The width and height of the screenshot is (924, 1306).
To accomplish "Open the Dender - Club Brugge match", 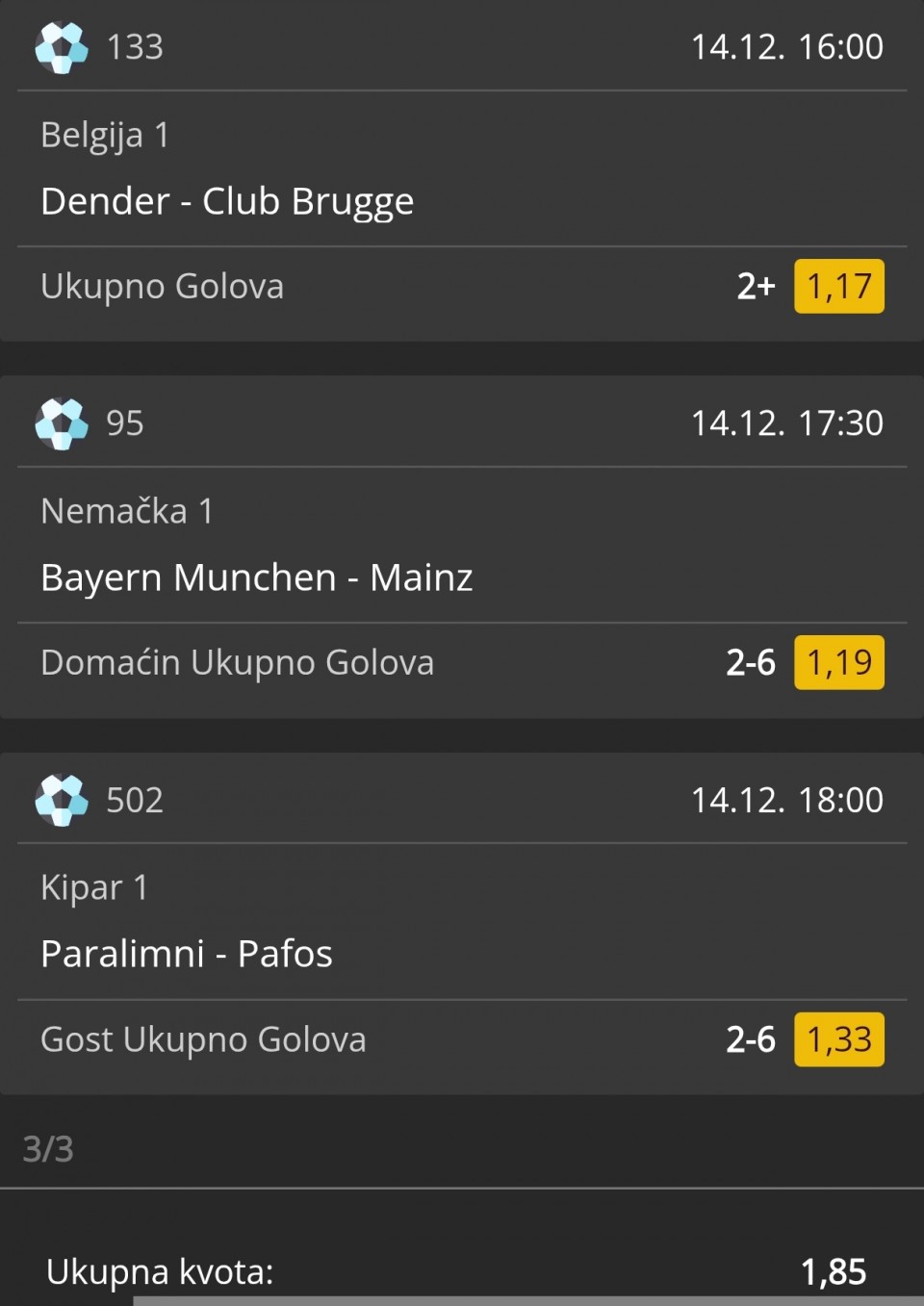I will 227,201.
